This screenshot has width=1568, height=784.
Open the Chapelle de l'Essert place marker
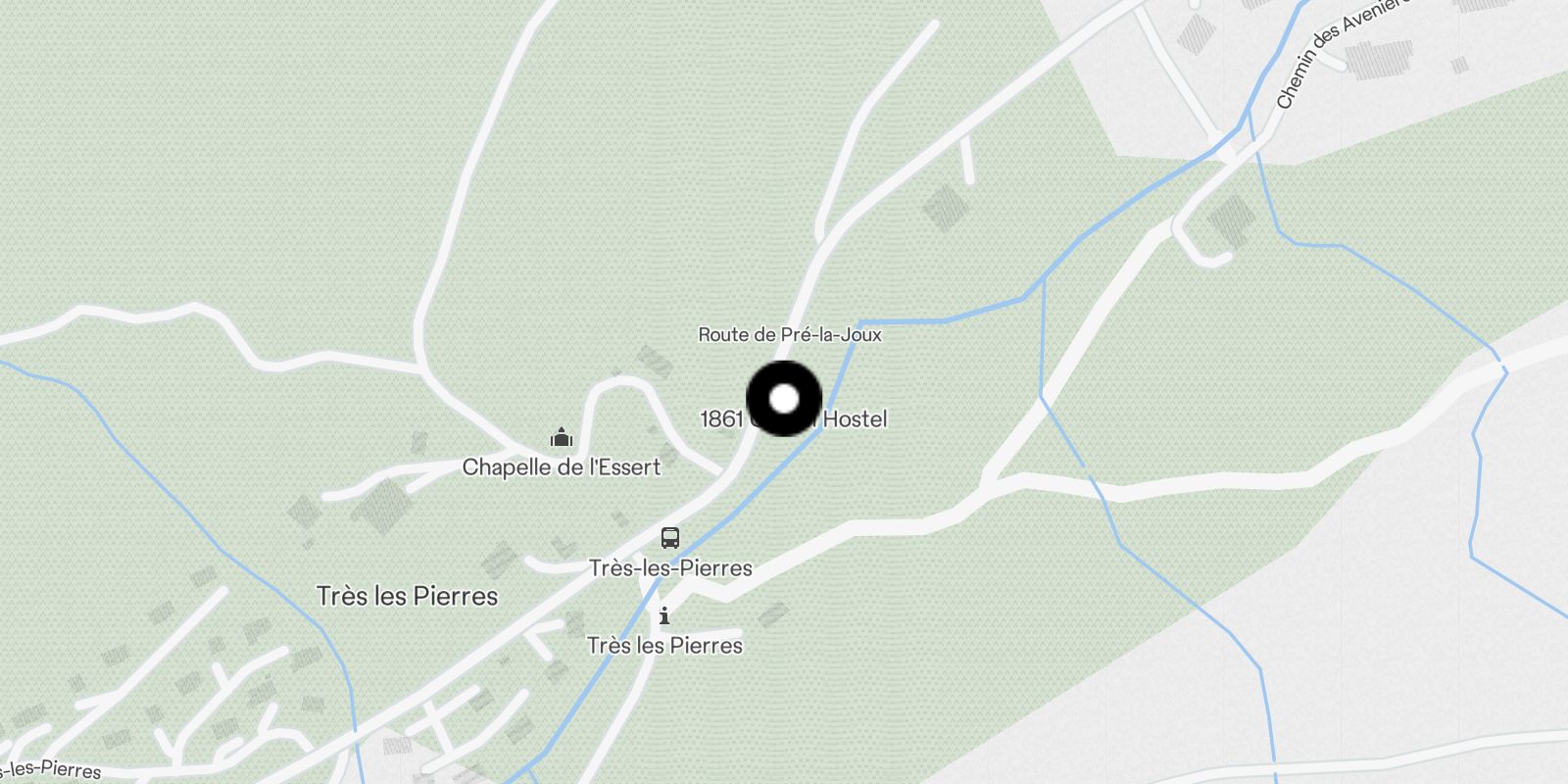pyautogui.click(x=562, y=437)
